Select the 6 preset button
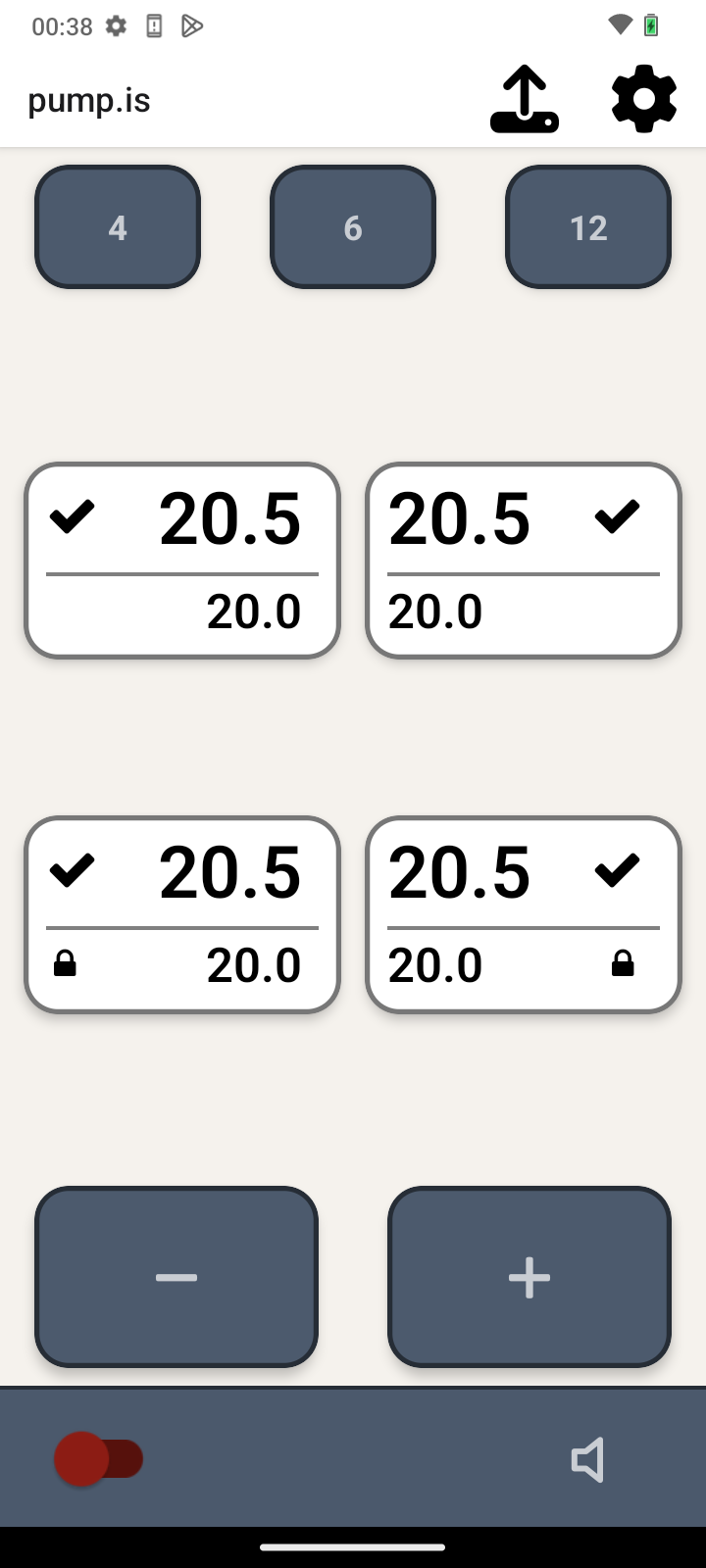This screenshot has width=706, height=1568. point(353,227)
